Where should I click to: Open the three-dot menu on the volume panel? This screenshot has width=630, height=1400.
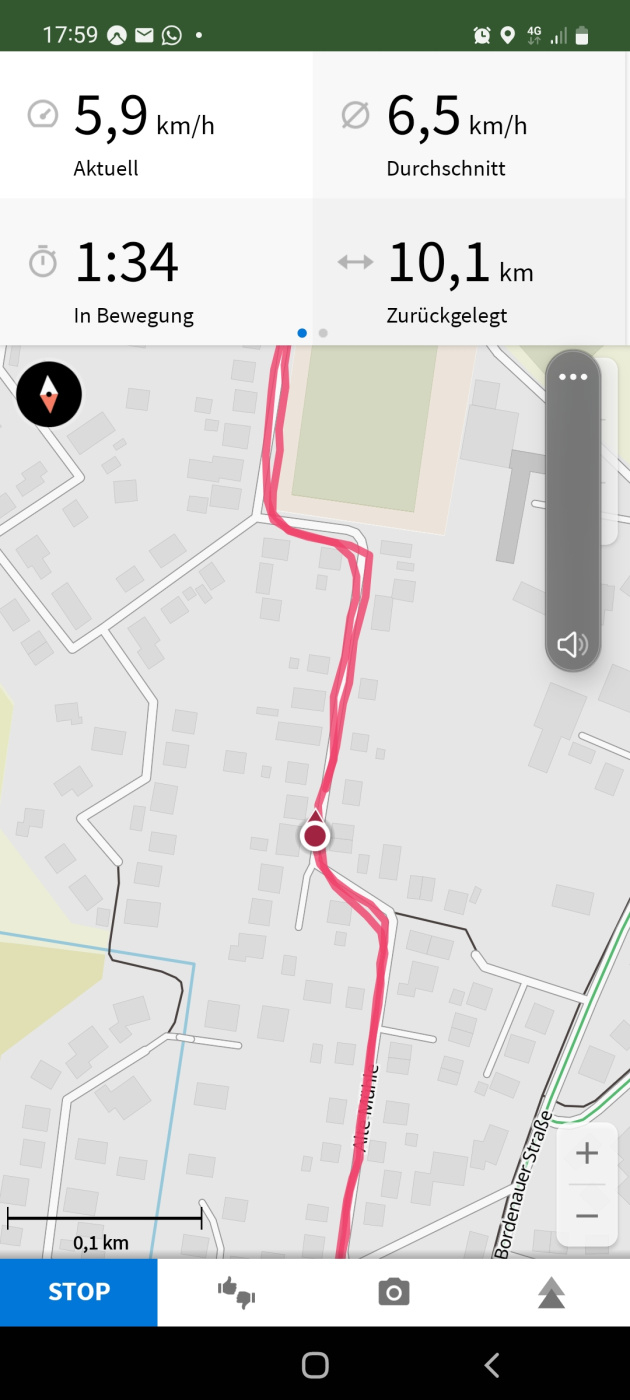573,377
